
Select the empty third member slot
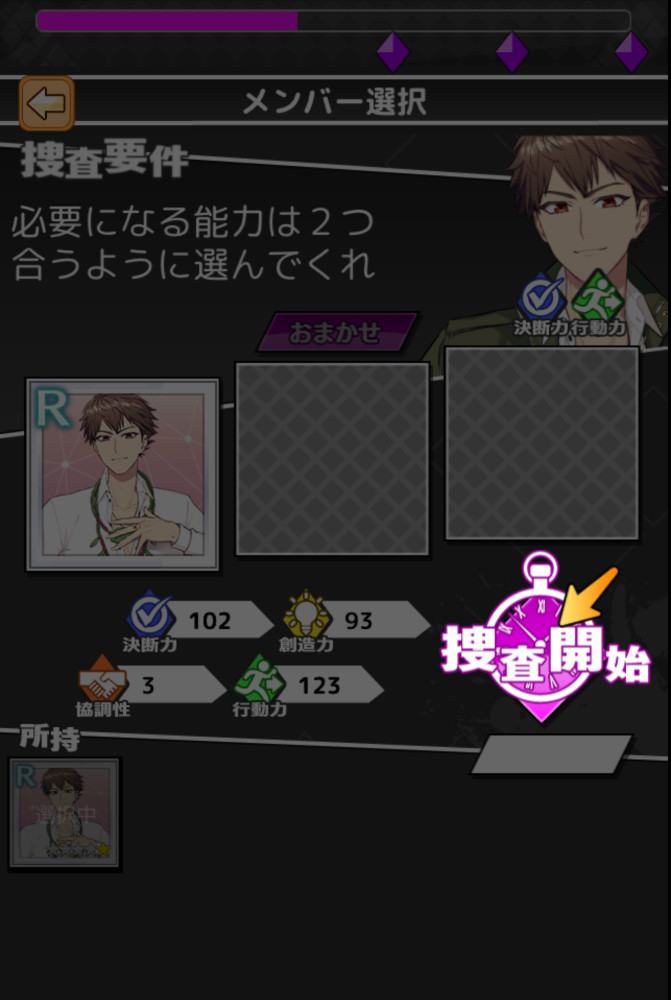pyautogui.click(x=542, y=443)
